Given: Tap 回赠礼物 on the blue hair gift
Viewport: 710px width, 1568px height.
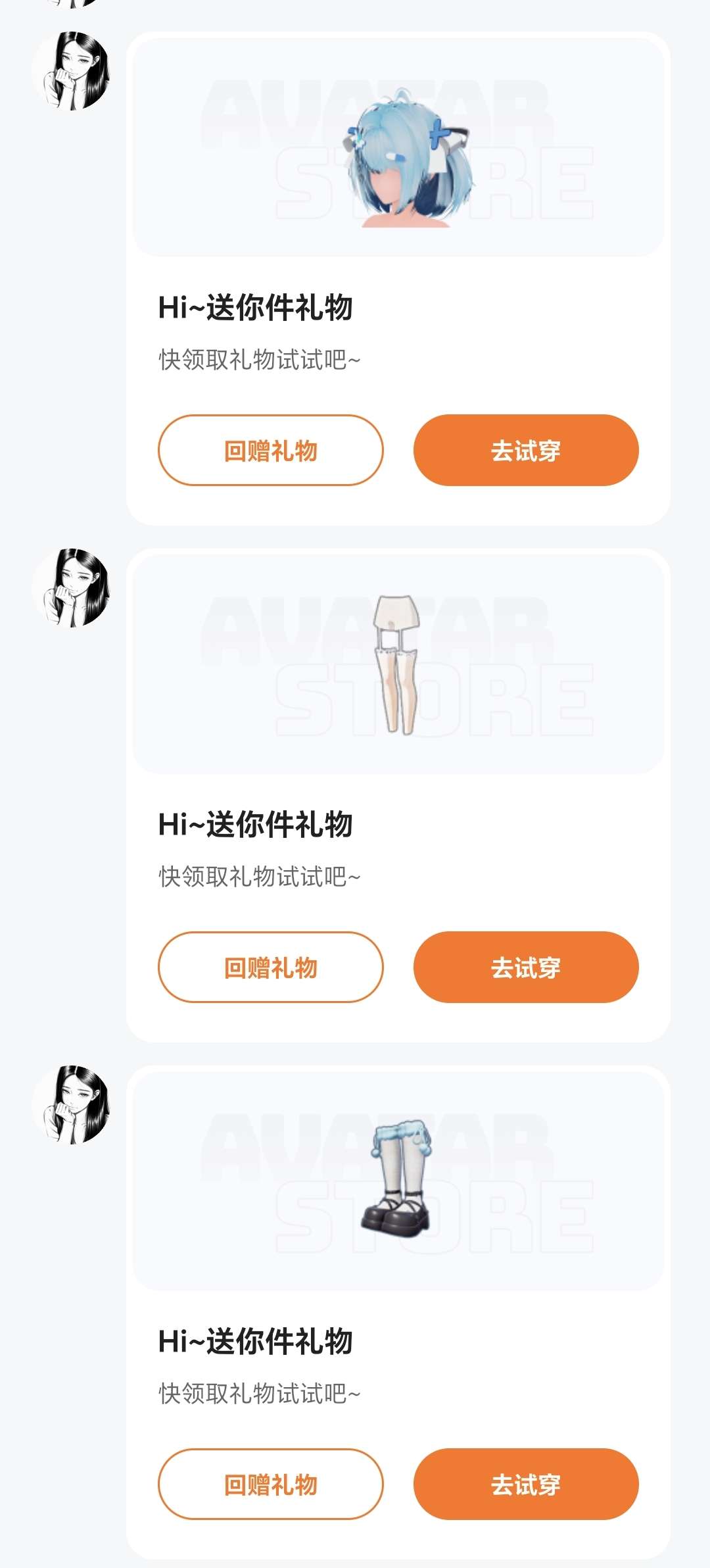Looking at the screenshot, I should (270, 451).
